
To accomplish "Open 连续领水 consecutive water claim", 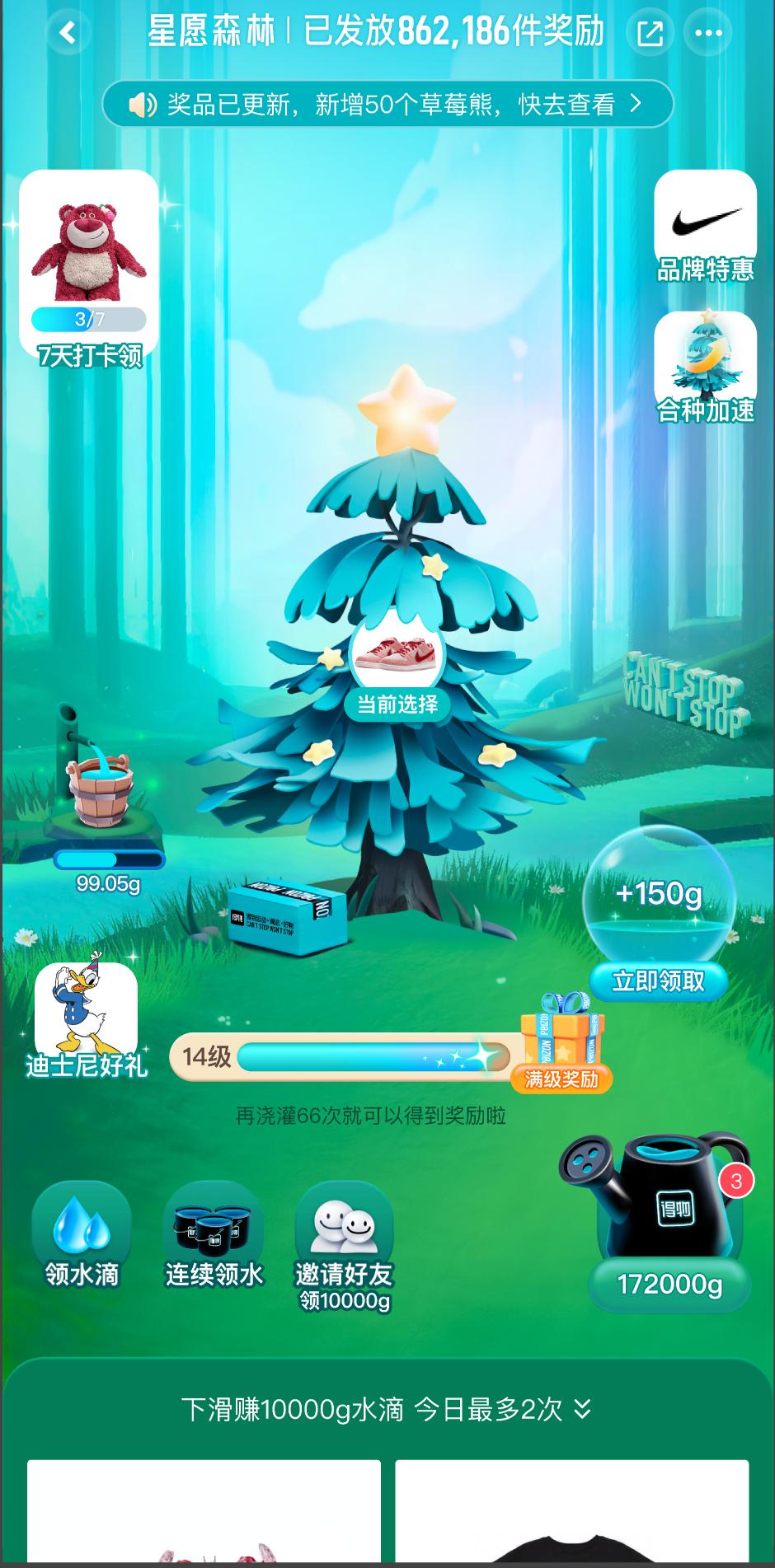I will 214,1234.
